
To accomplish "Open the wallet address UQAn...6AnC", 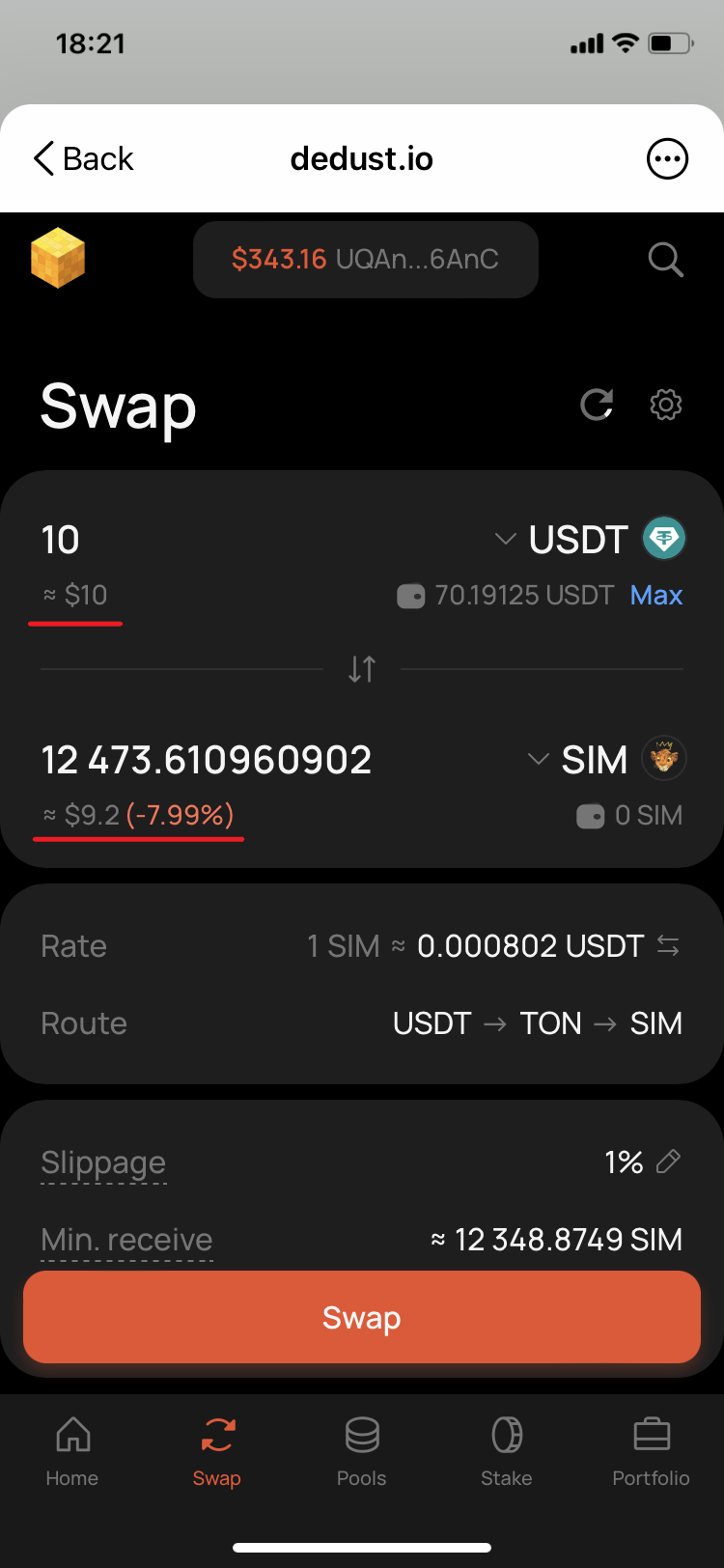I will 365,260.
